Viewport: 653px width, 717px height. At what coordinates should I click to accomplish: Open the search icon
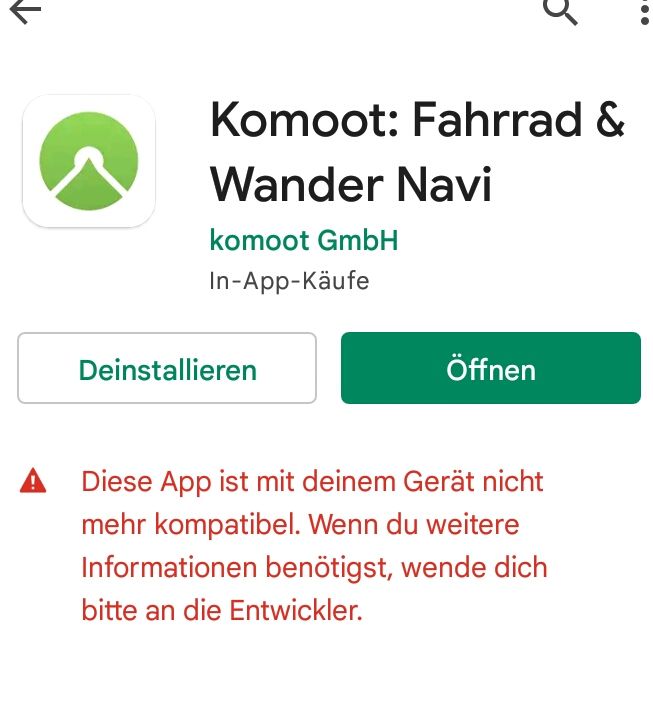coord(560,10)
